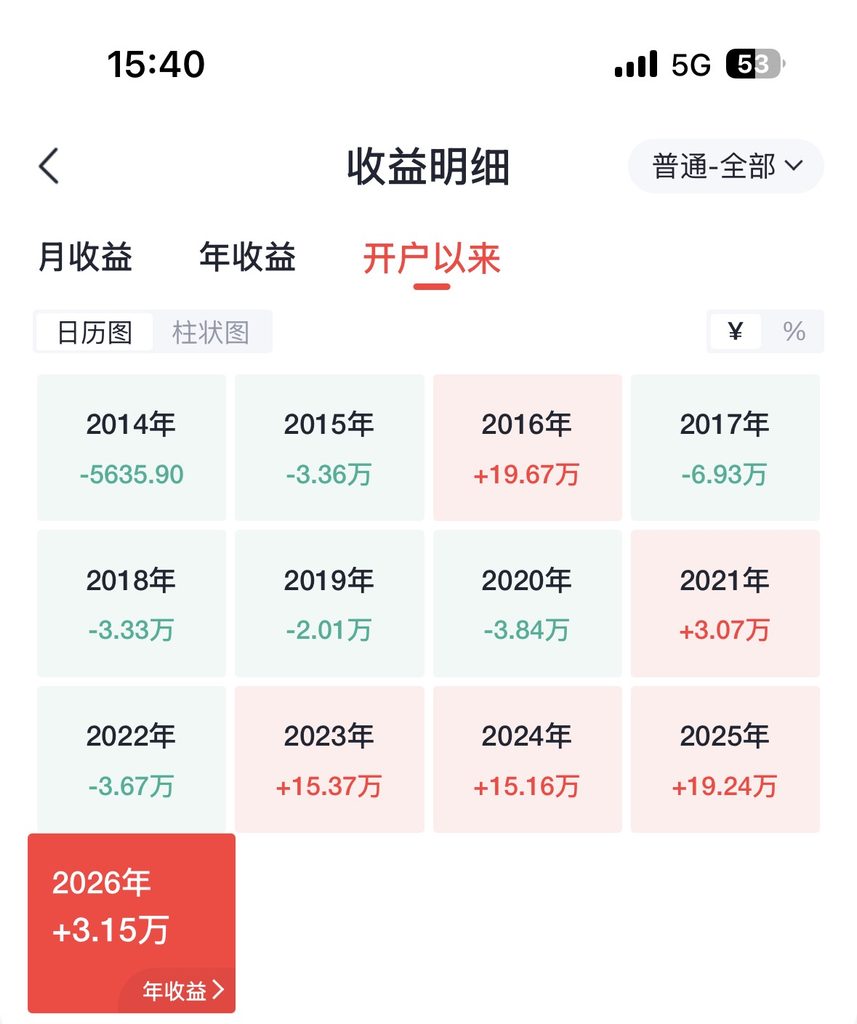Image resolution: width=857 pixels, height=1024 pixels.
Task: Show earnings as % percentage
Action: click(x=794, y=331)
